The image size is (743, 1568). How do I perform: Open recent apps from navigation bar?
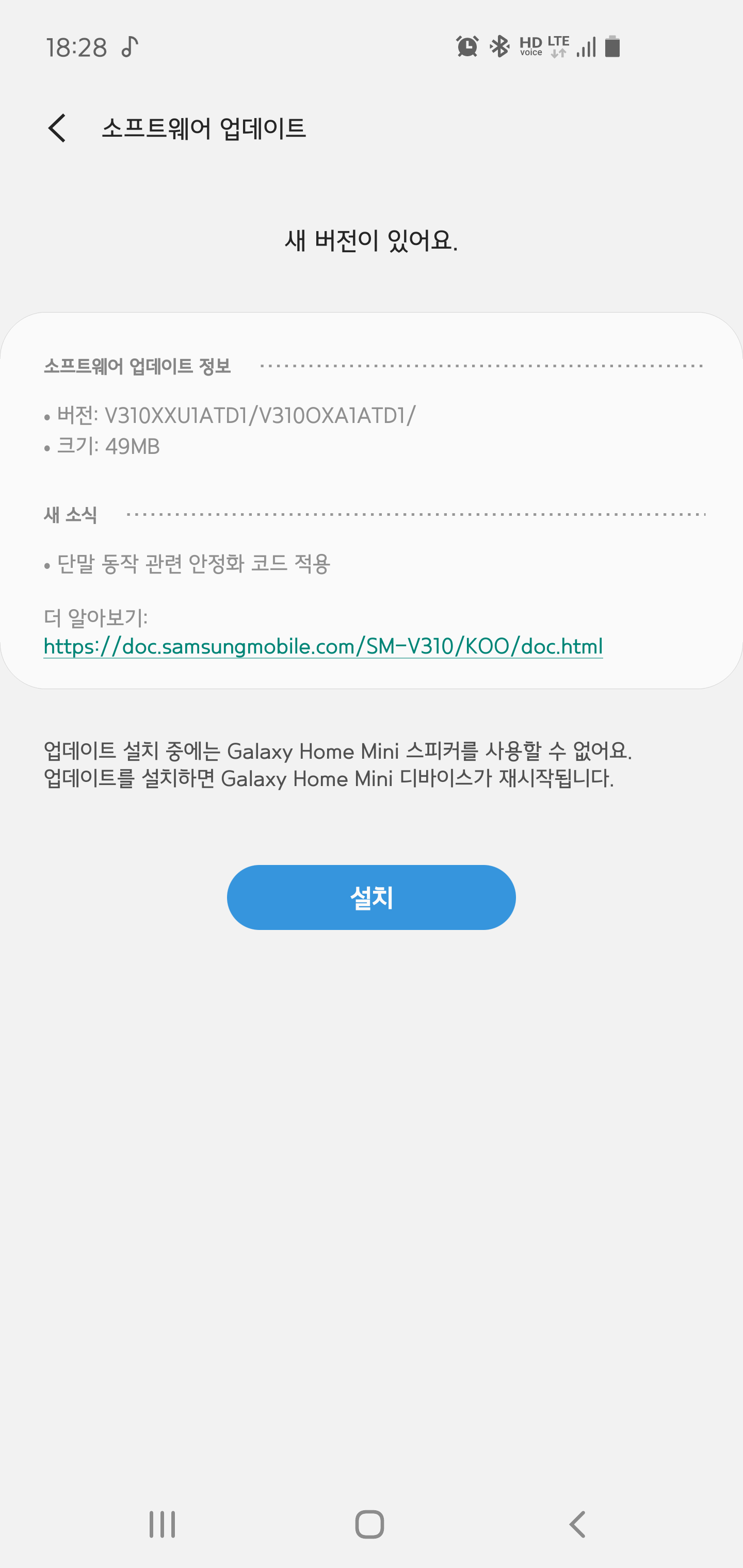(162, 1524)
